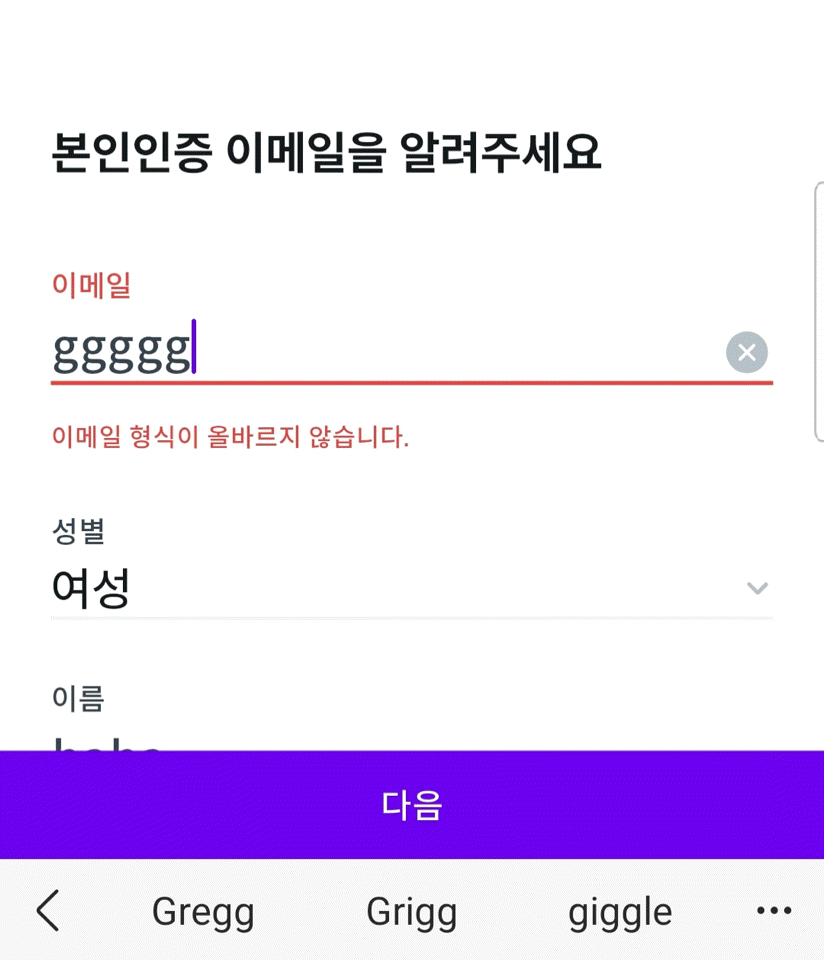Tap the 이메일 input field
This screenshot has width=824, height=960.
(x=380, y=352)
